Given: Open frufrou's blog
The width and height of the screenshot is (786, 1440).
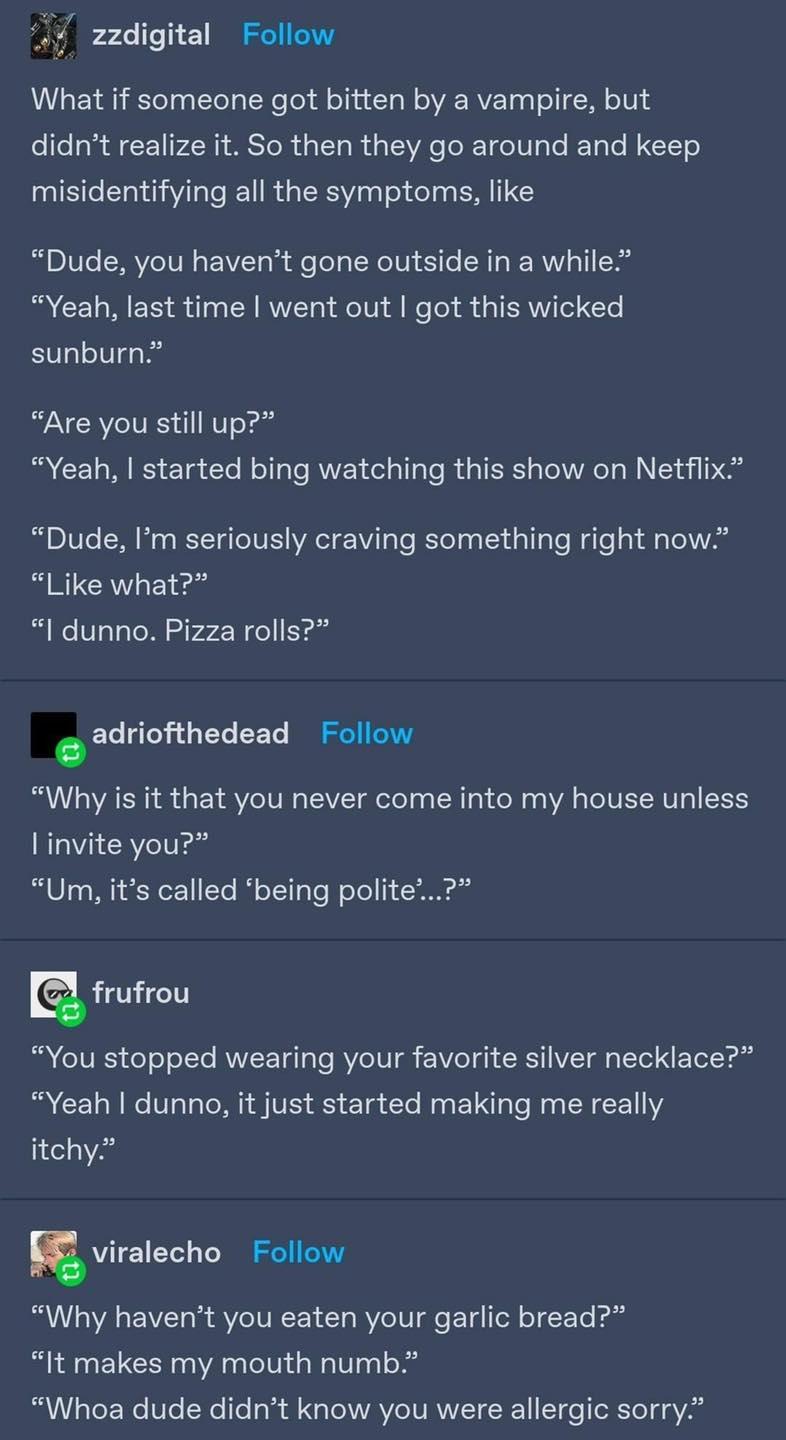Looking at the screenshot, I should pos(140,993).
